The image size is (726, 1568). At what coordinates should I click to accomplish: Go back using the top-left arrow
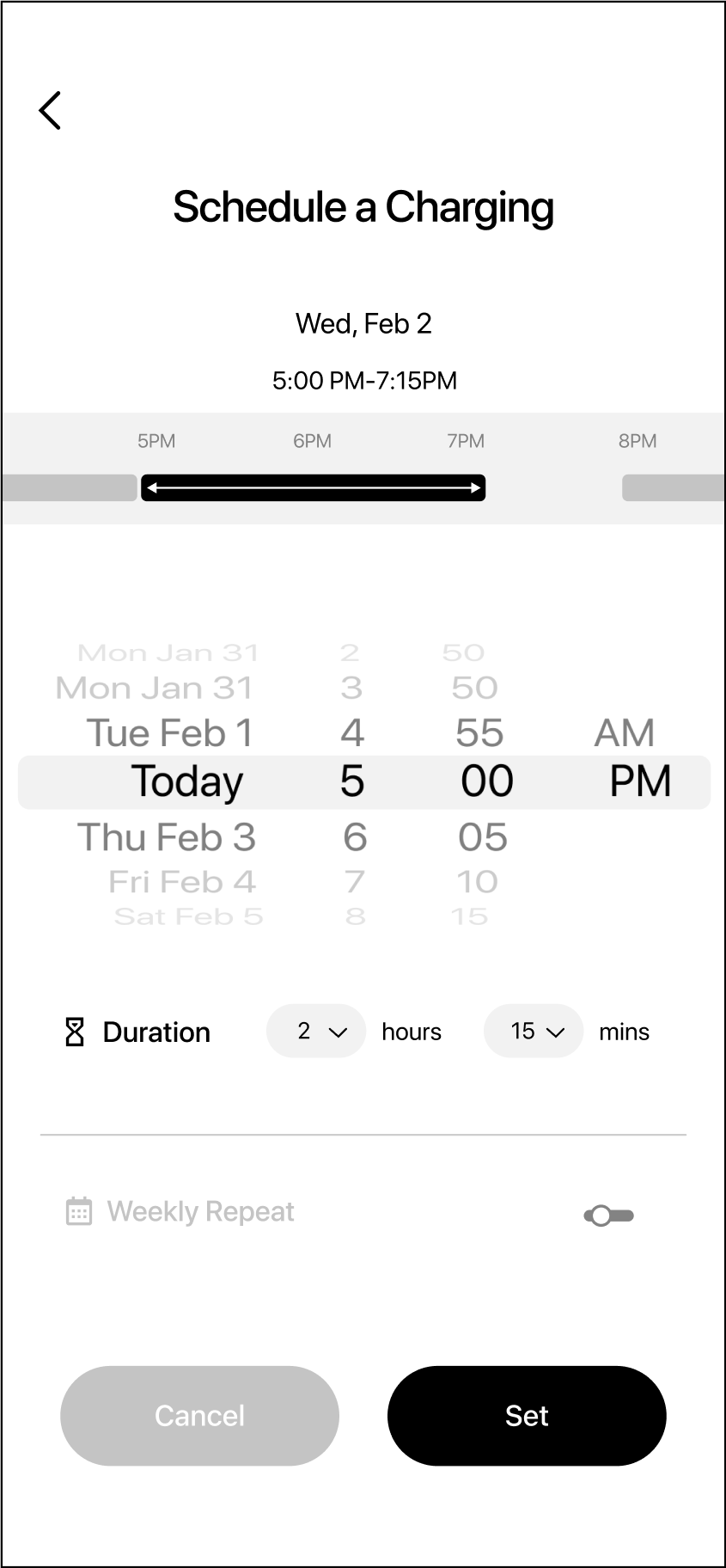pyautogui.click(x=50, y=111)
